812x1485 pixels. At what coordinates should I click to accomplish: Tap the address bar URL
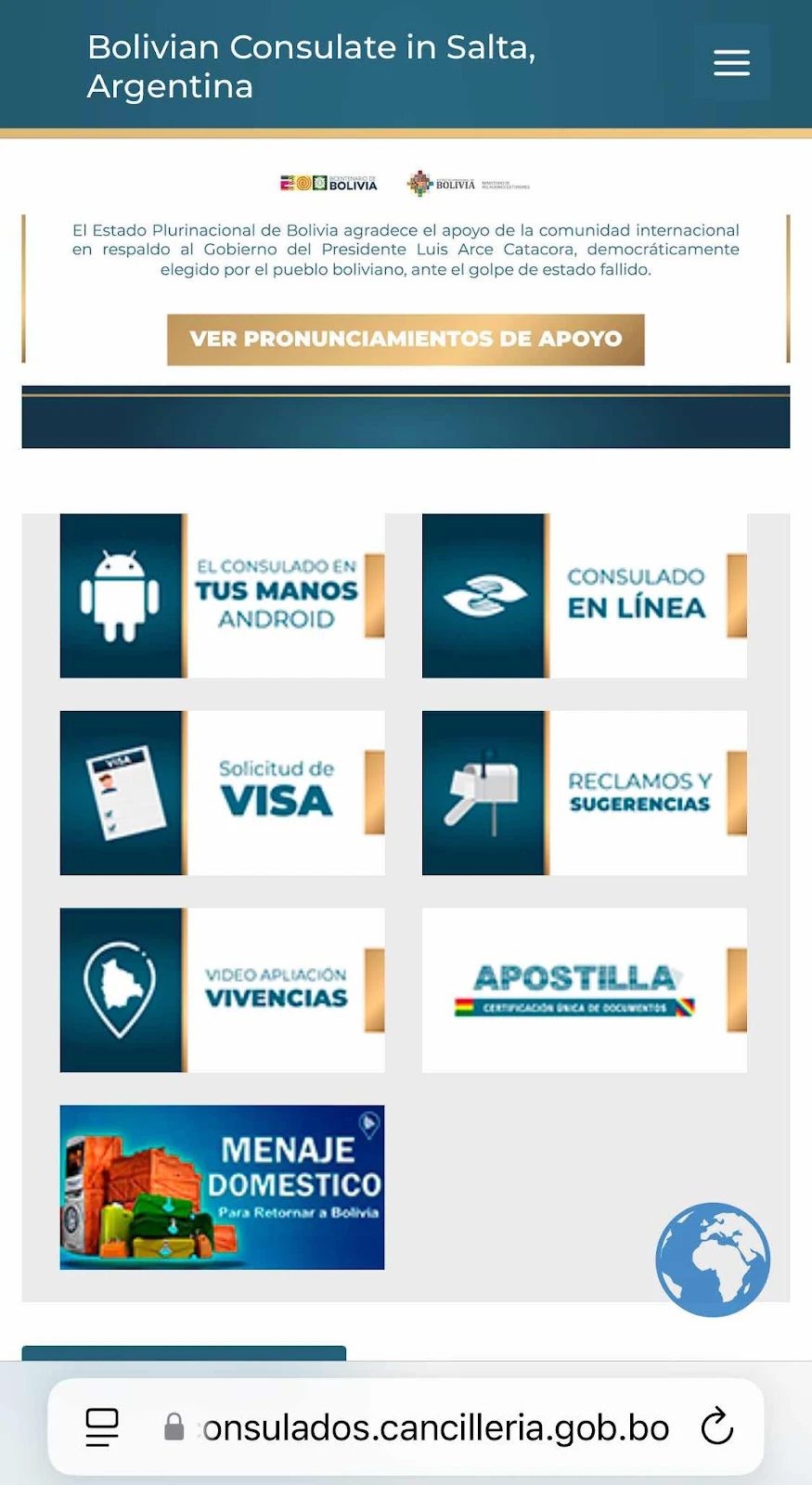click(435, 1427)
